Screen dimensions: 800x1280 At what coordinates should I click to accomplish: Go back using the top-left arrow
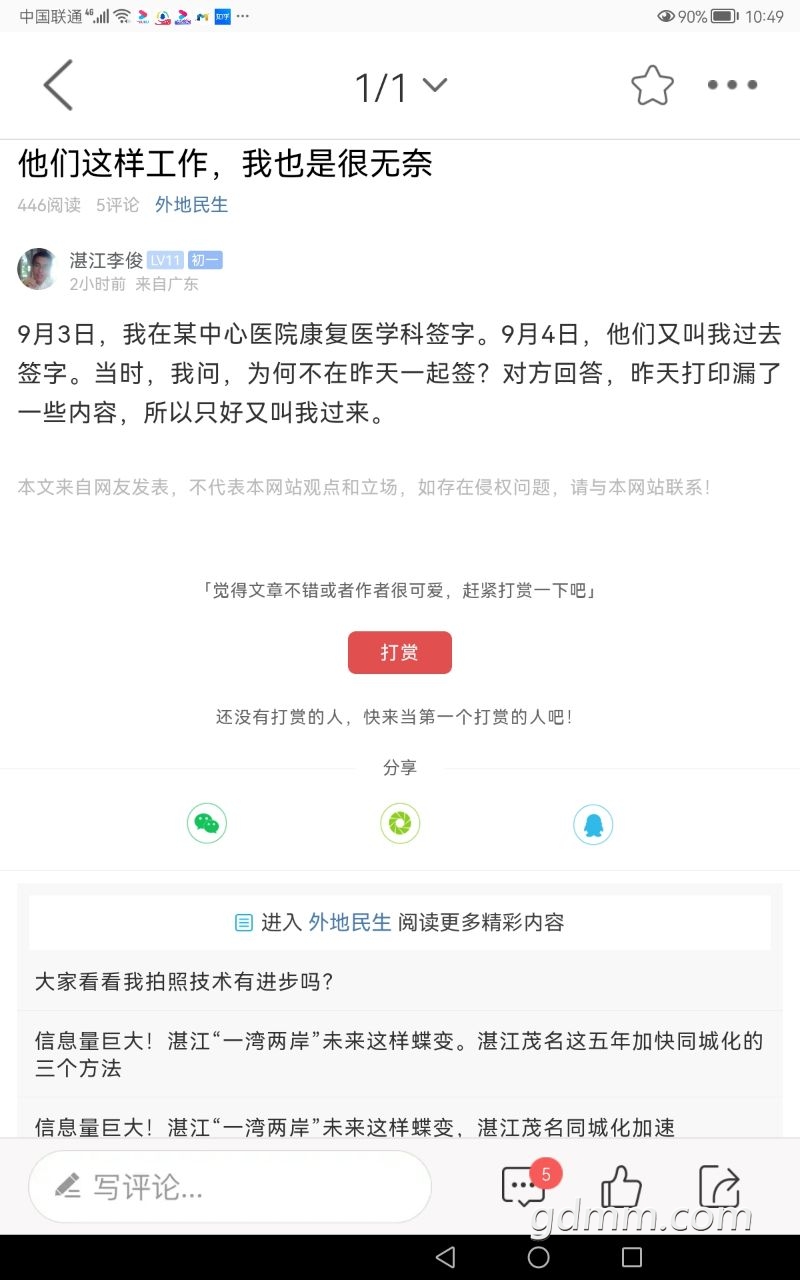[58, 85]
